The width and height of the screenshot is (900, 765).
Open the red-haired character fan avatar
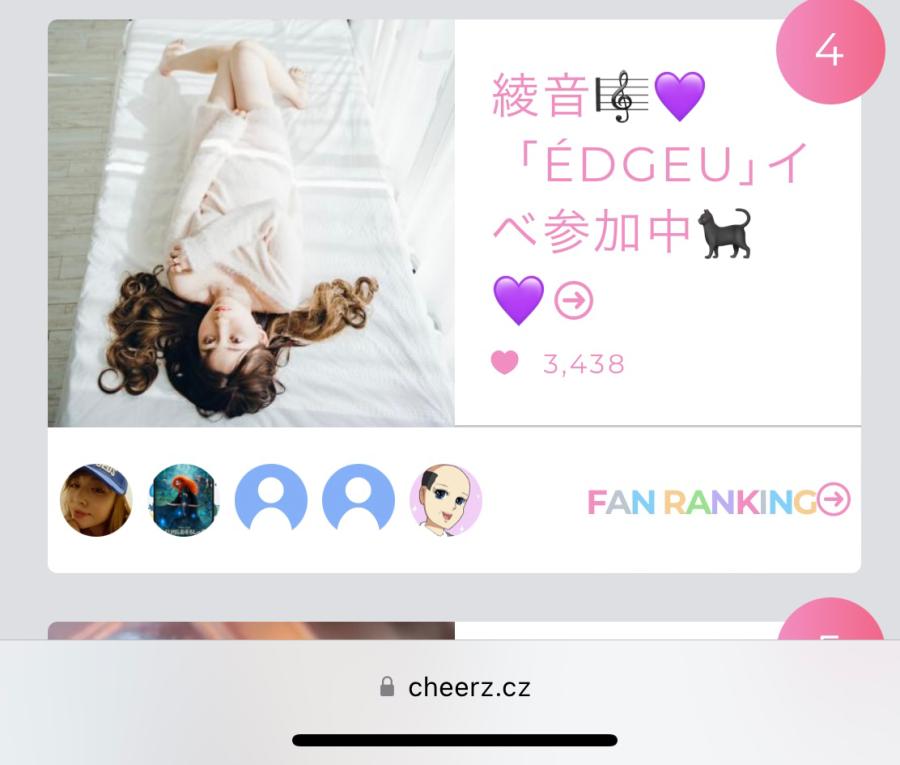[x=183, y=500]
